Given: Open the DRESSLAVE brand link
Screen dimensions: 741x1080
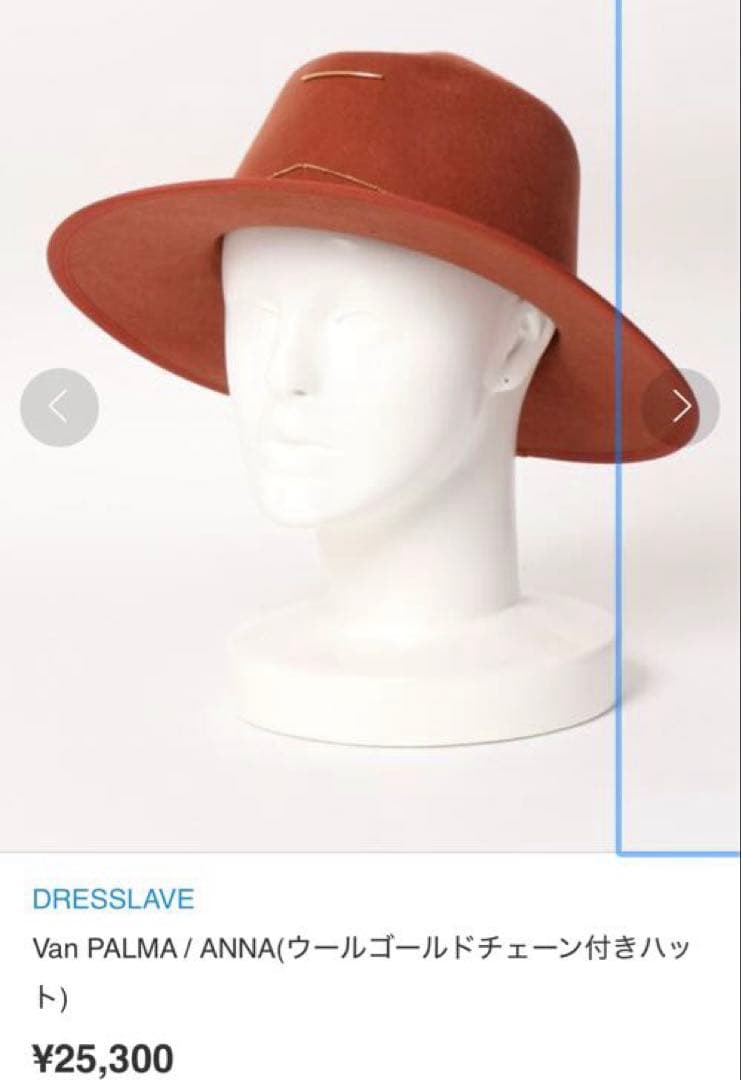Looking at the screenshot, I should coord(113,898).
